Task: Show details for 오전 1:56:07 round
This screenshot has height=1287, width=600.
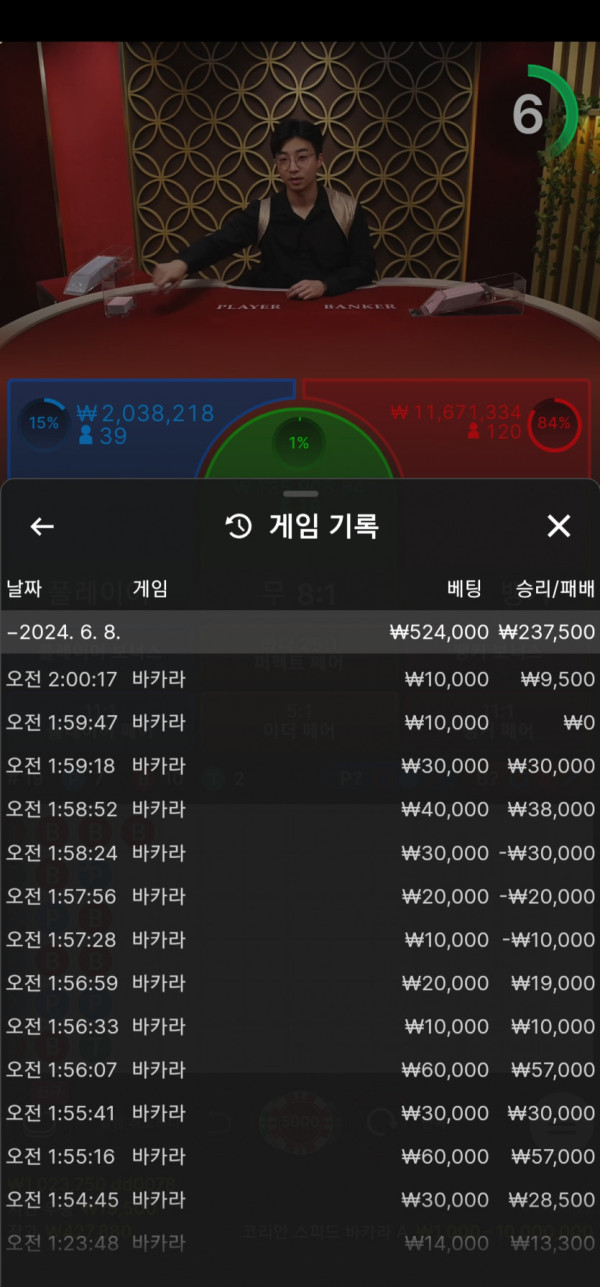Action: click(300, 1070)
